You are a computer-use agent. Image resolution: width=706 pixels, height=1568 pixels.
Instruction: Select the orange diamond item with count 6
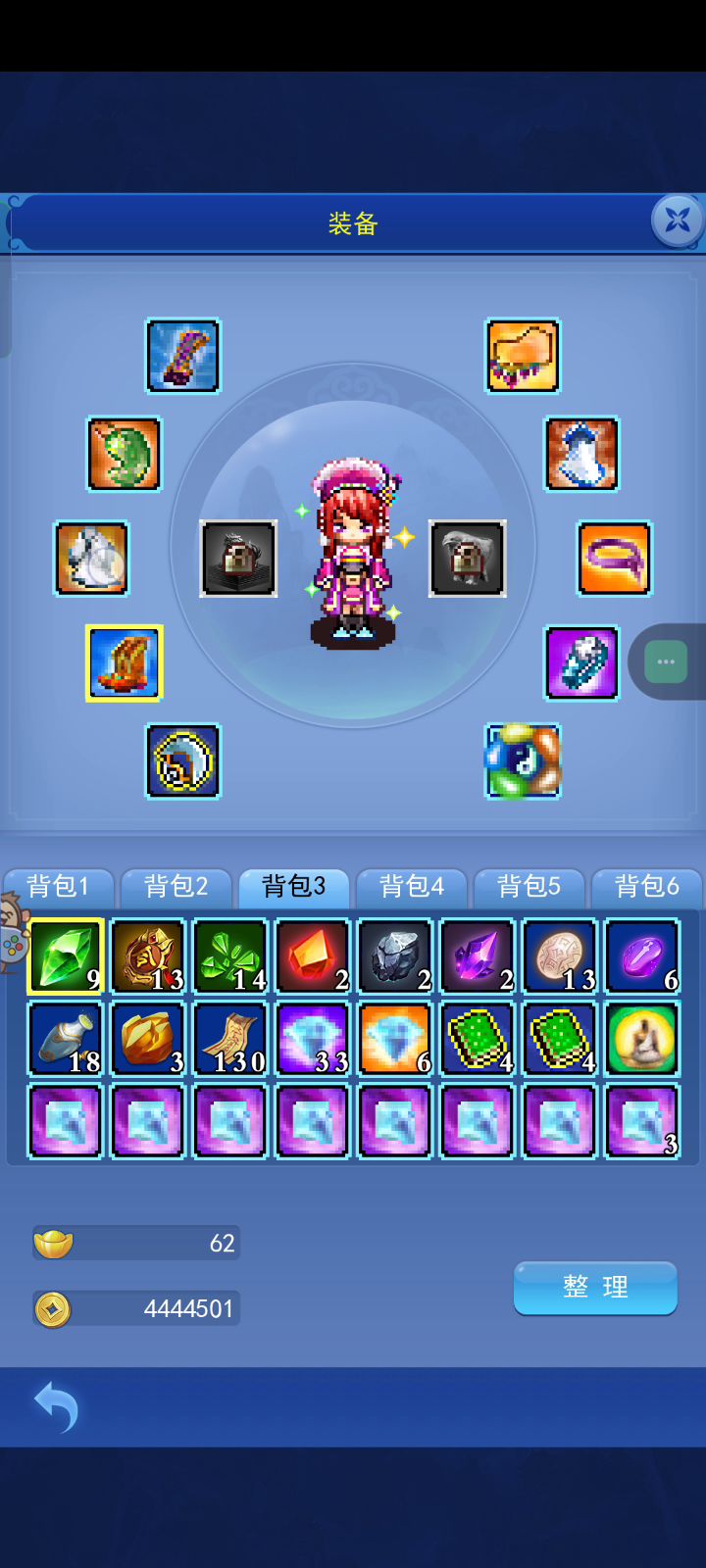click(394, 1039)
